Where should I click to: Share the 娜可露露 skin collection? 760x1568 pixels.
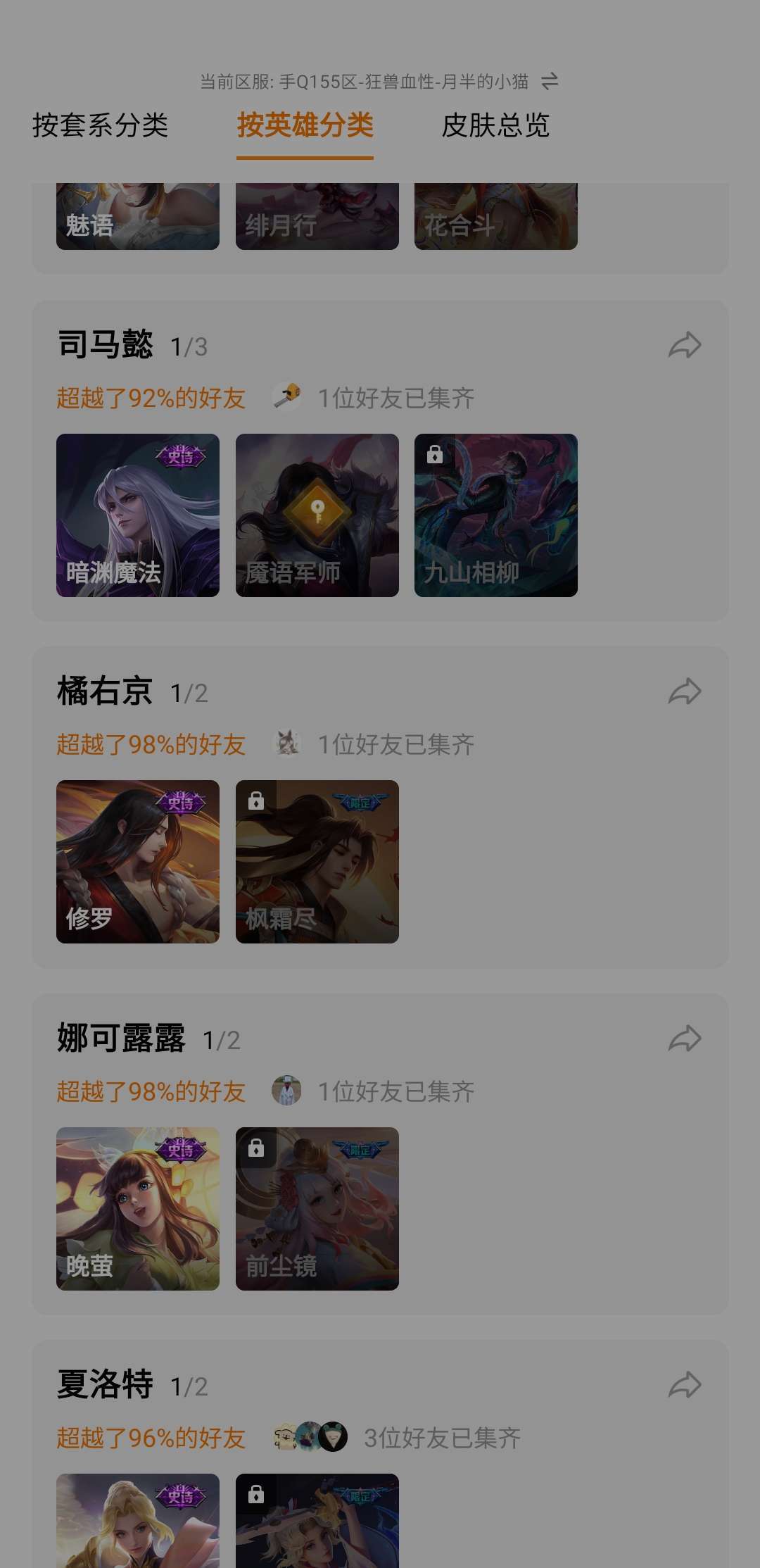point(684,1039)
